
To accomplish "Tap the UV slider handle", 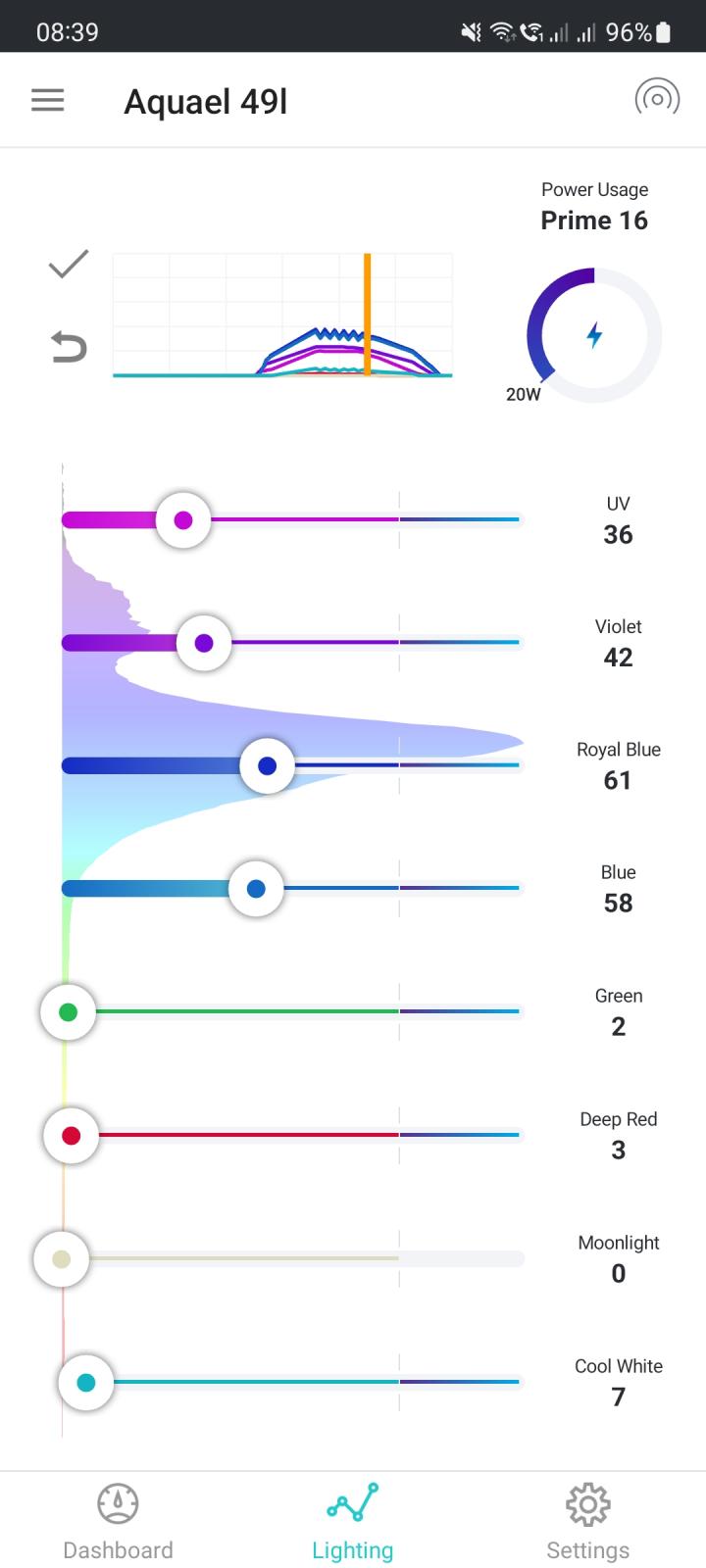I will coord(183,520).
